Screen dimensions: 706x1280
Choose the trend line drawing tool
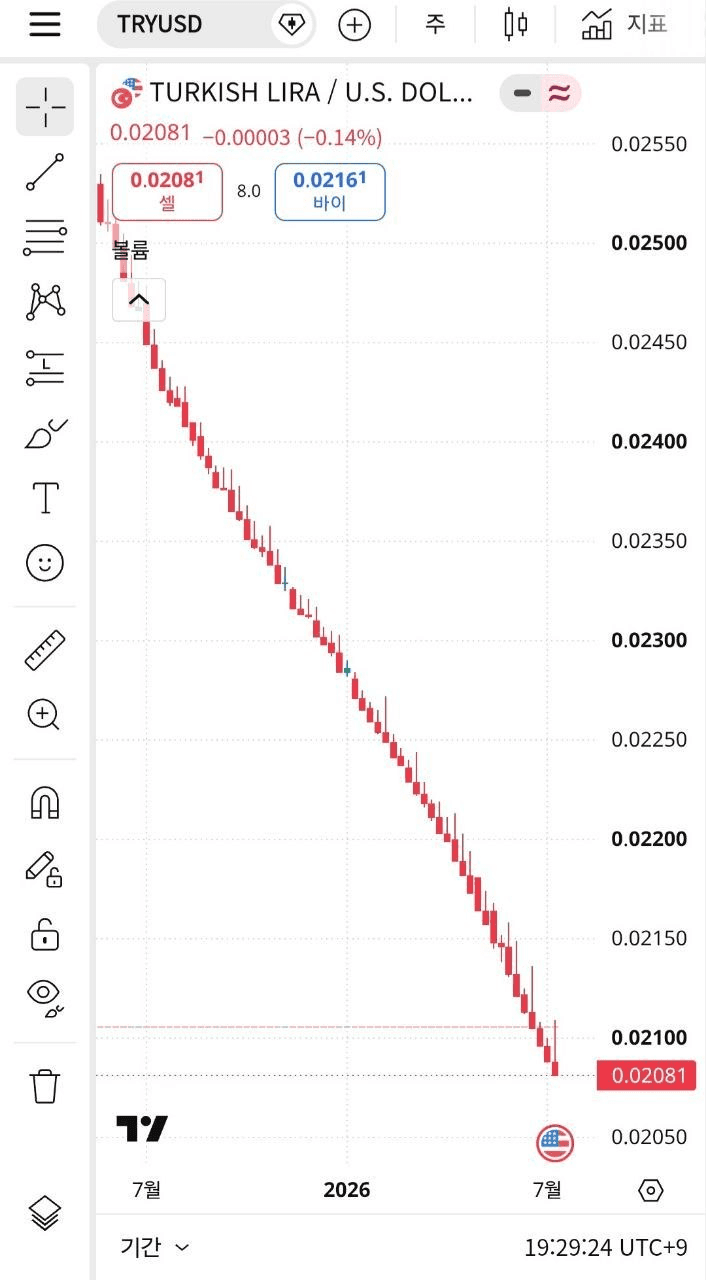tap(45, 171)
